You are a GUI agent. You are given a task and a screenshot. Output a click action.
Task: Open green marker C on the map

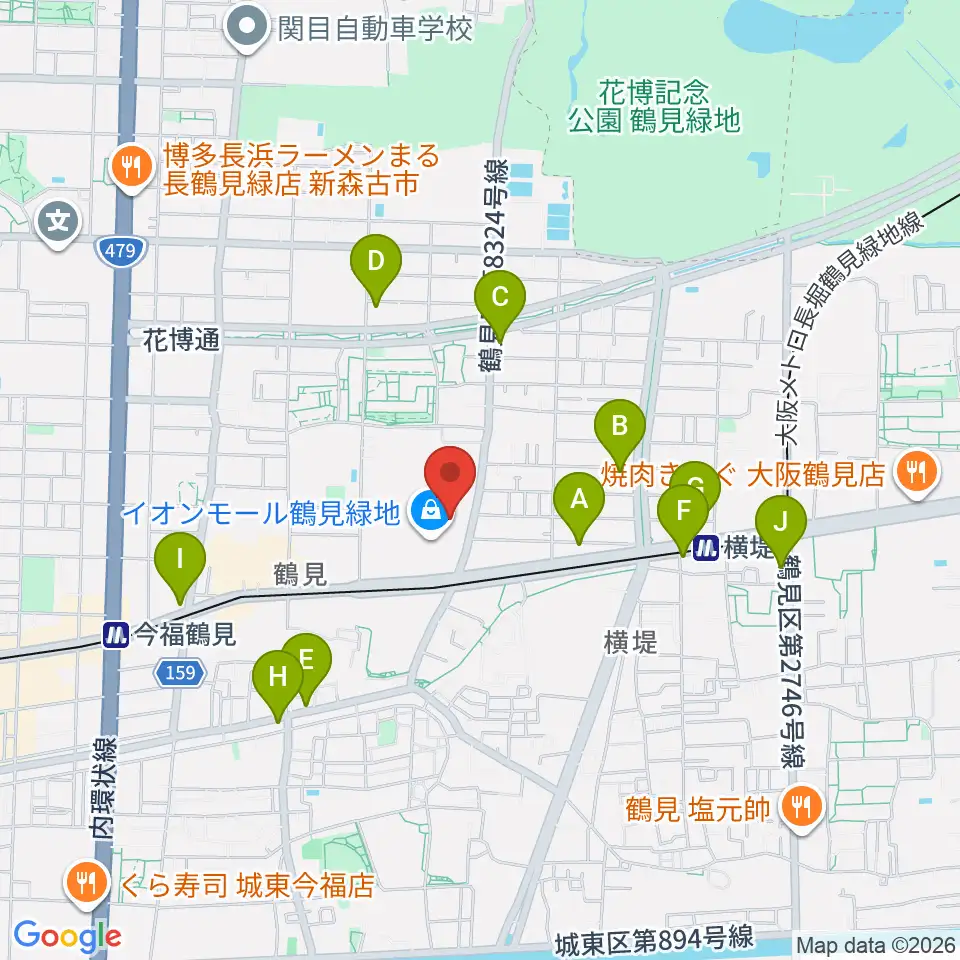(x=500, y=306)
